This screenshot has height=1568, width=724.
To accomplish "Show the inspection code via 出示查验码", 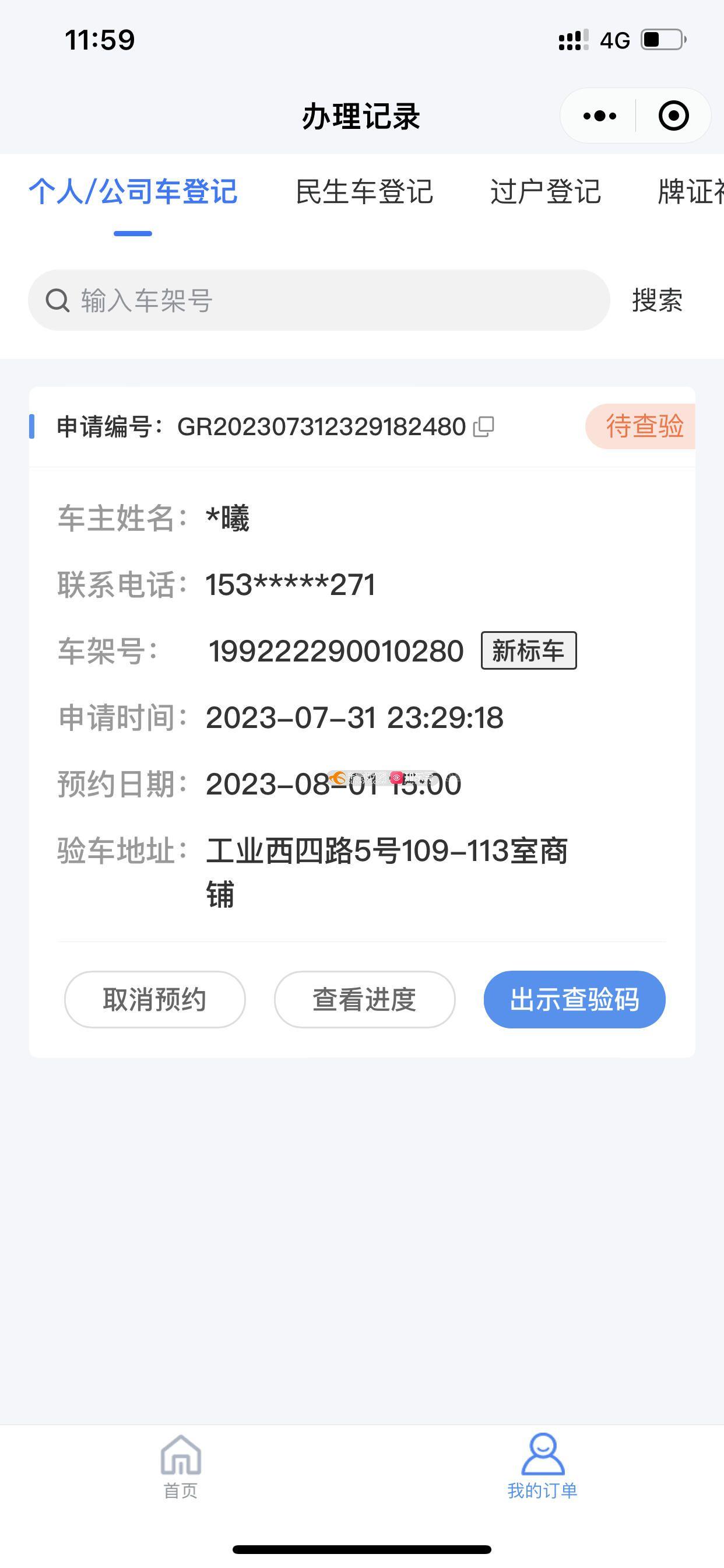I will [574, 999].
